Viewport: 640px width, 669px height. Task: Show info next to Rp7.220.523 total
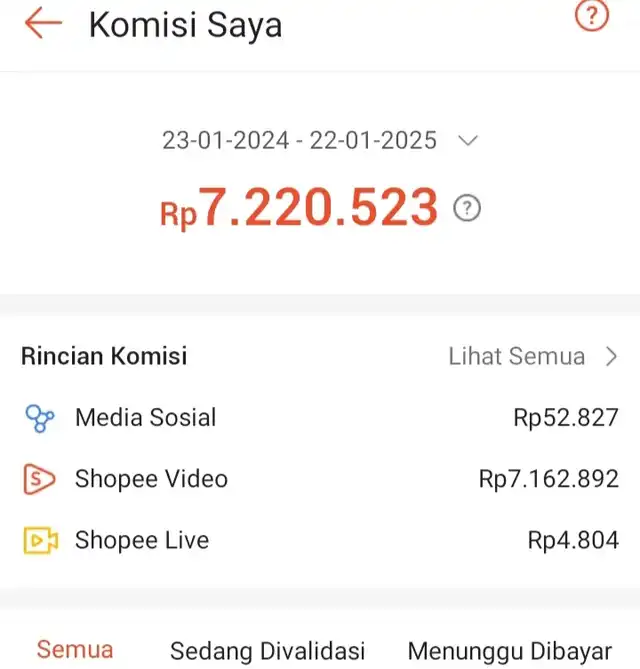467,208
